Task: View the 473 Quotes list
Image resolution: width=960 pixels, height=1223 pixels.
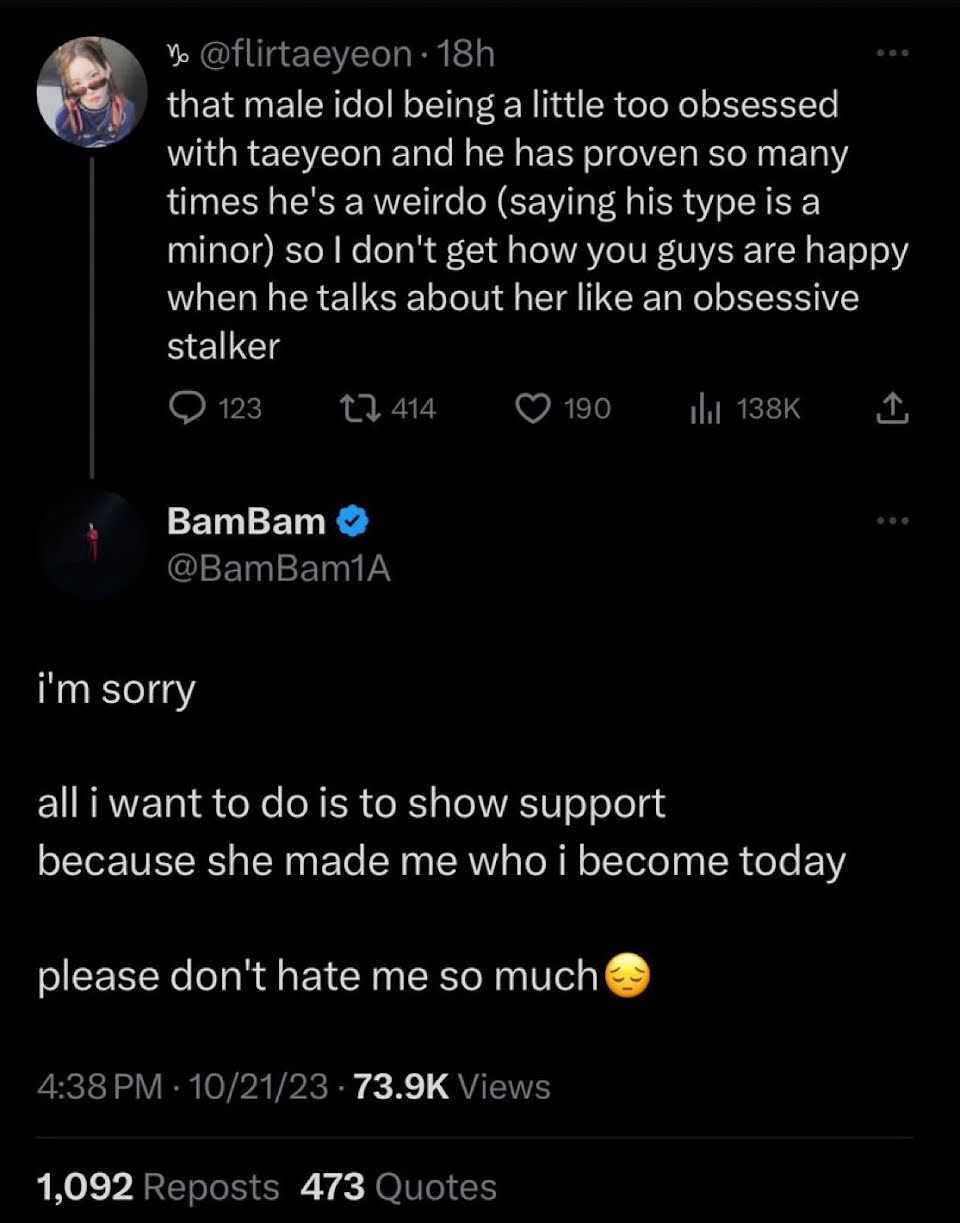Action: 398,1186
